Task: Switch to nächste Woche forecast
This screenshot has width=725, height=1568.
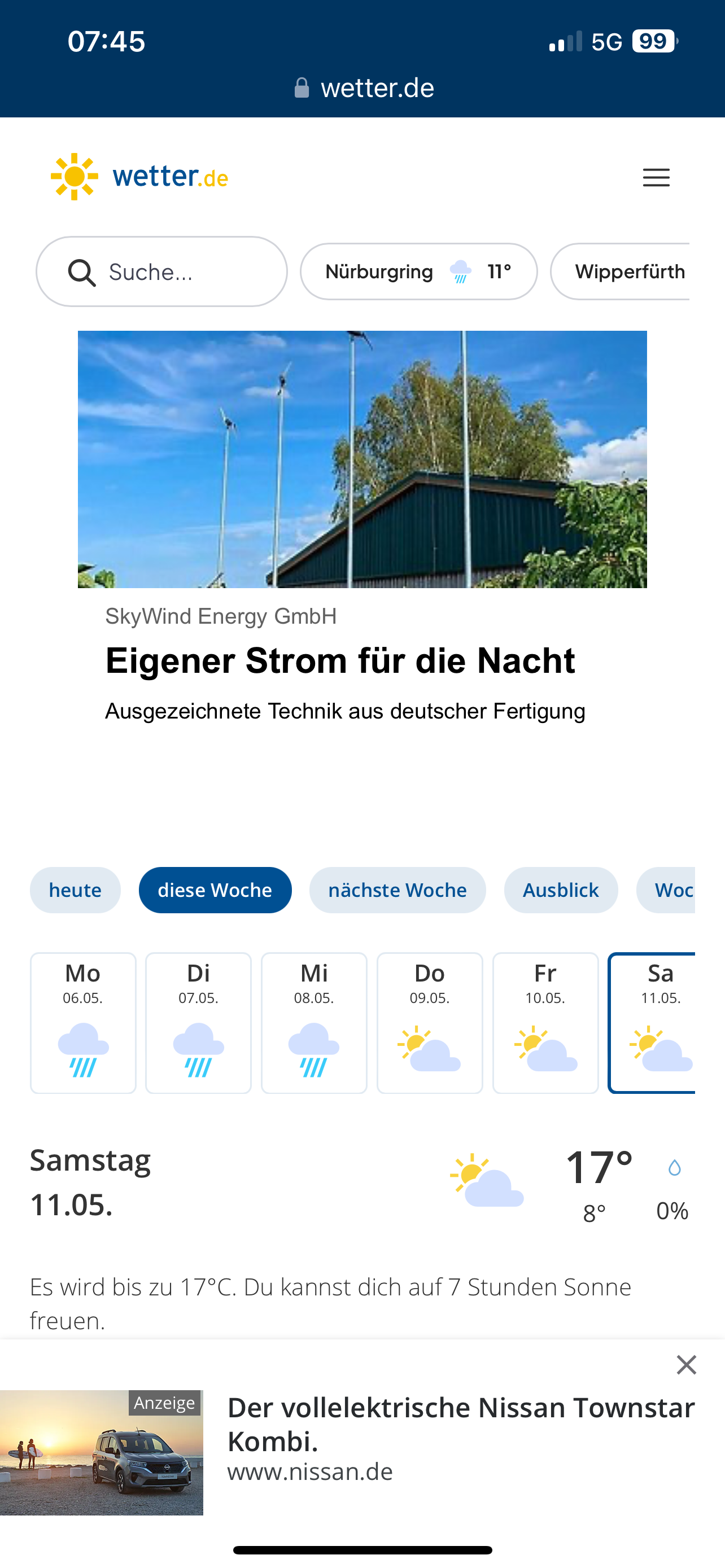Action: point(398,890)
